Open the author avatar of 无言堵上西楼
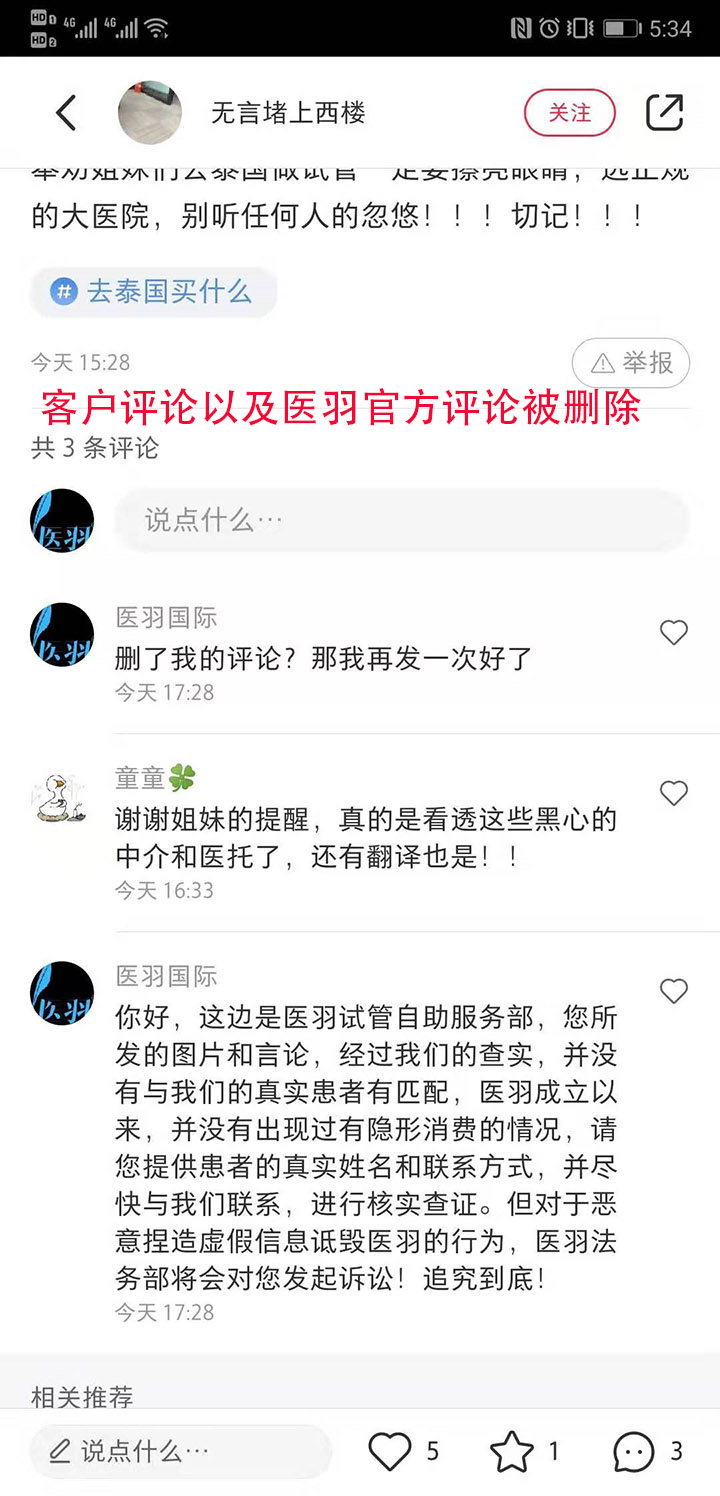 click(150, 112)
